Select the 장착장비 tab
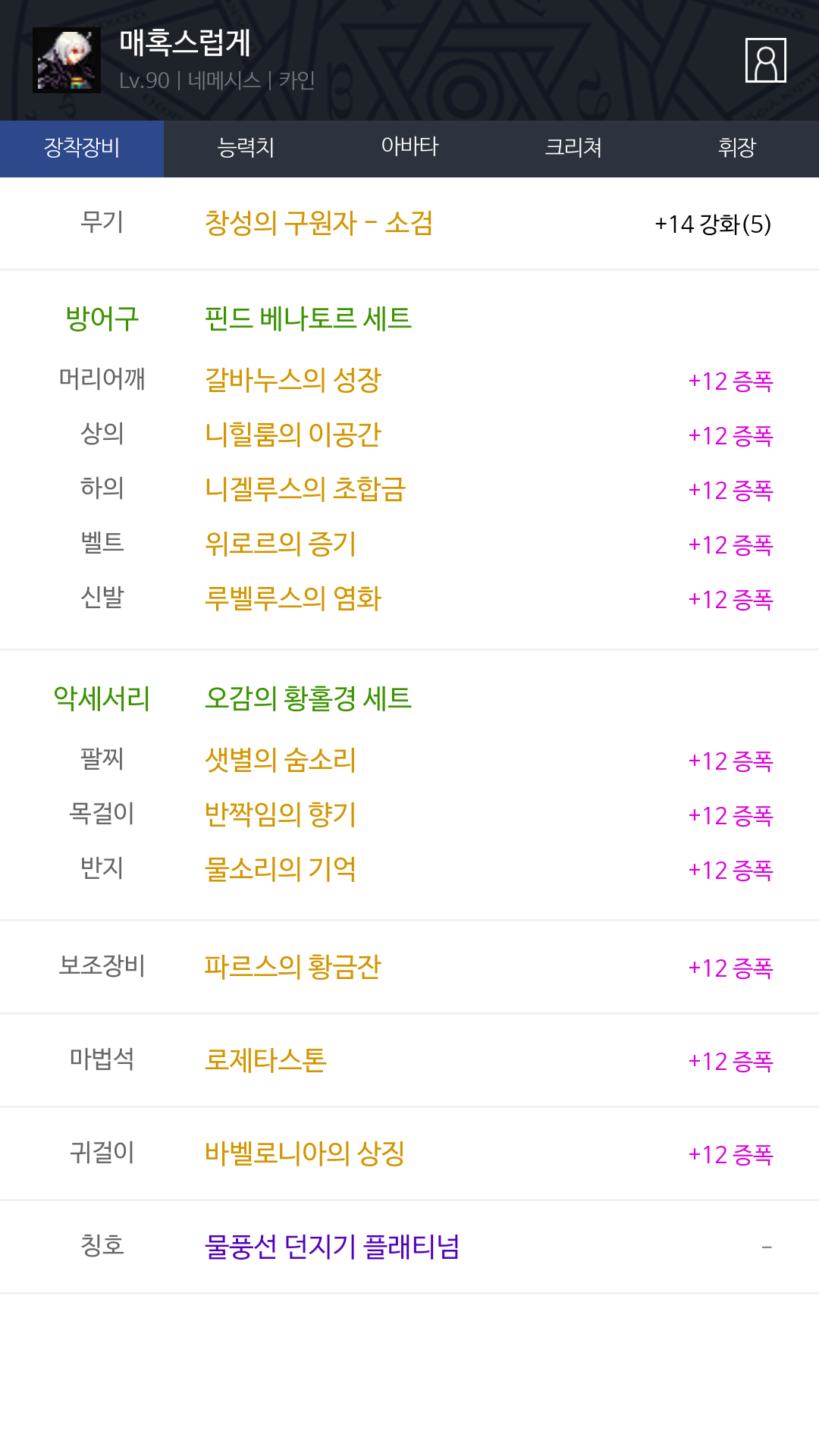The image size is (819, 1456). pos(82,149)
